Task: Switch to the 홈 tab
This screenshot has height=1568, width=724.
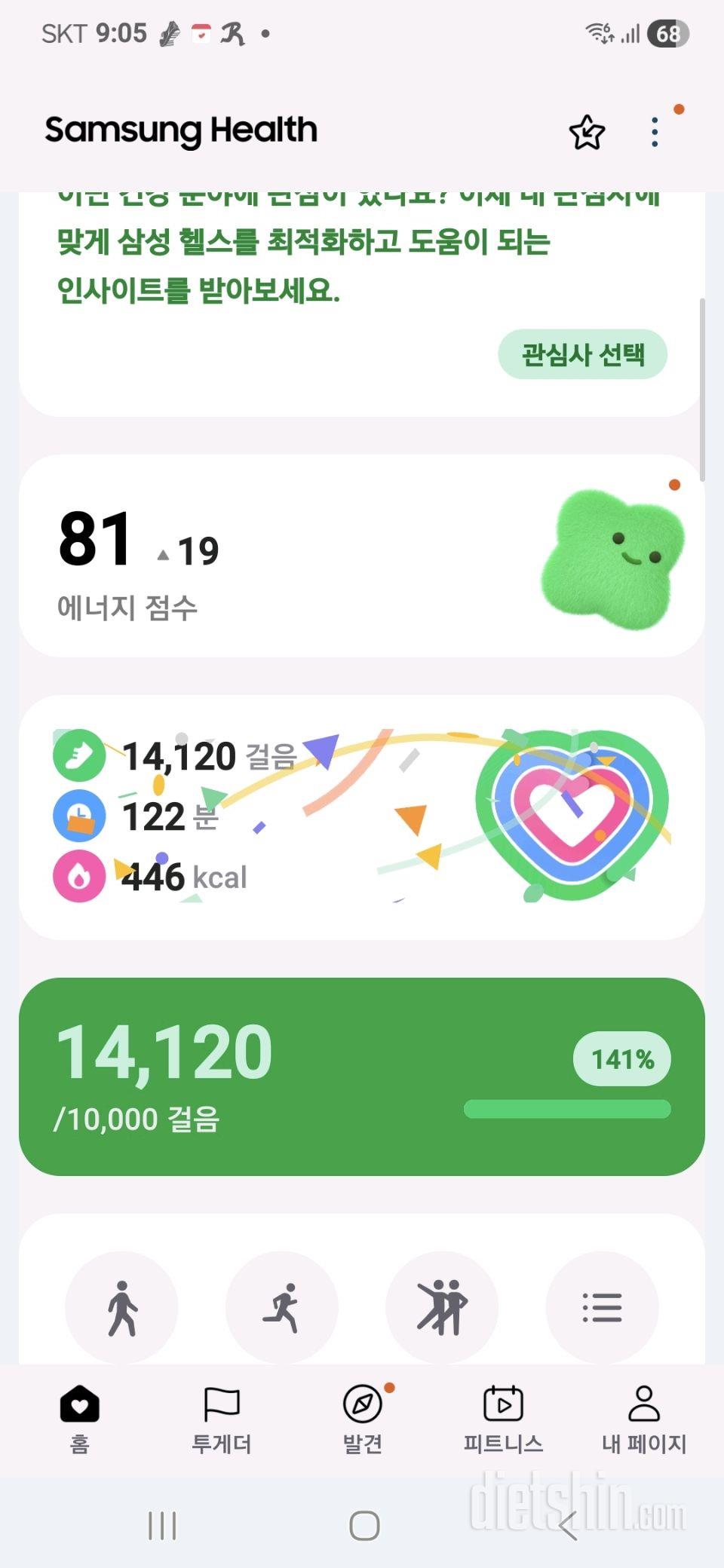Action: point(80,1419)
